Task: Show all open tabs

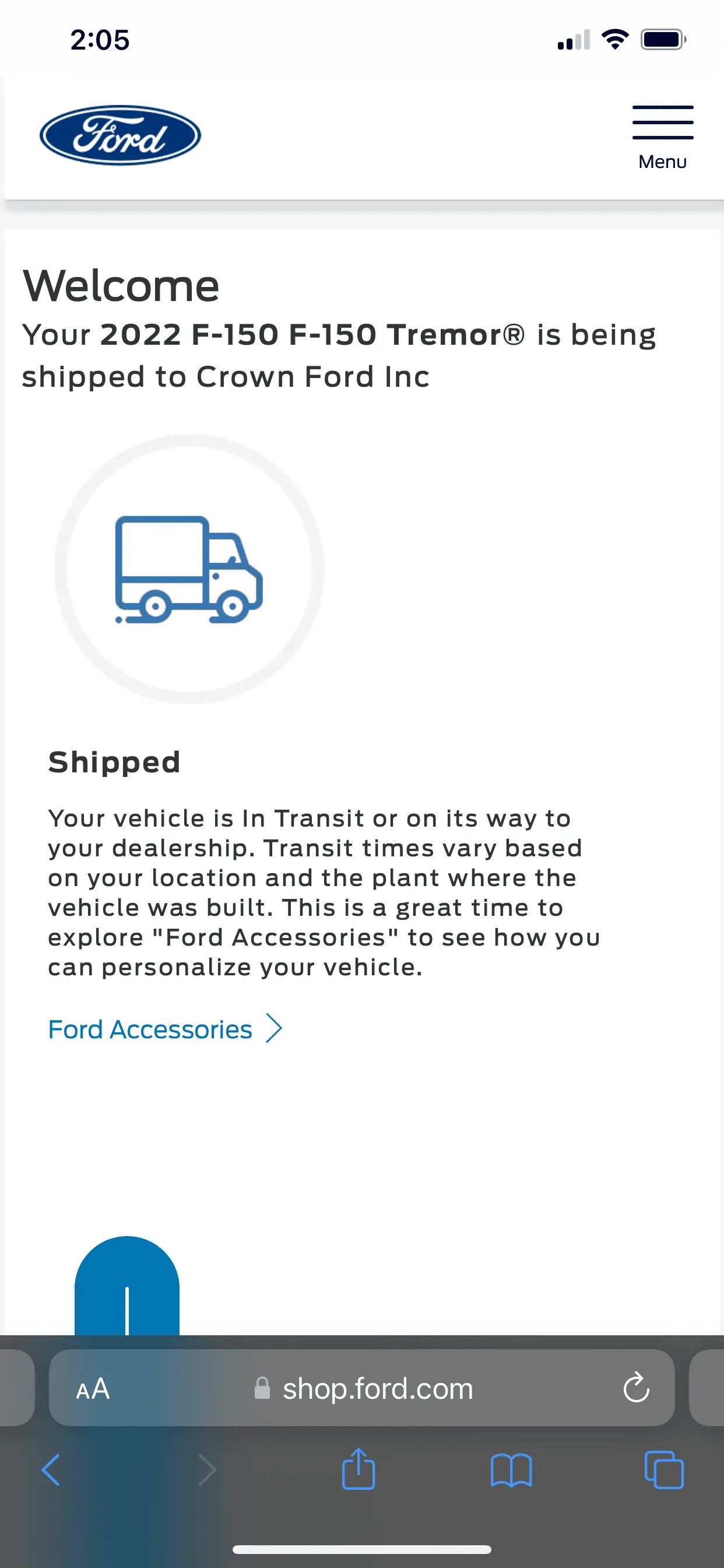Action: click(x=664, y=1470)
